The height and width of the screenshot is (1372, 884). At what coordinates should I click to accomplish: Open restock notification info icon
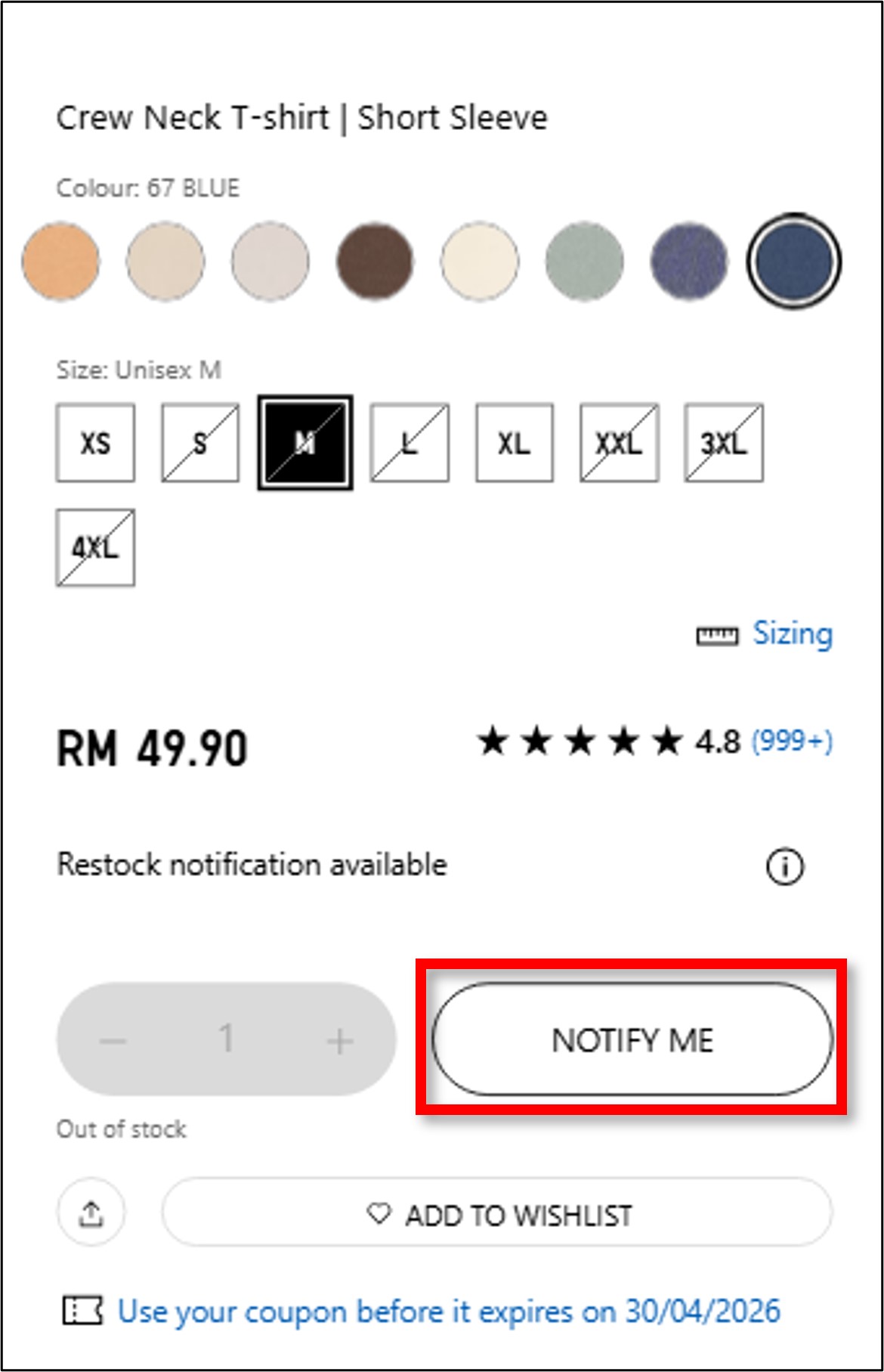tap(785, 866)
